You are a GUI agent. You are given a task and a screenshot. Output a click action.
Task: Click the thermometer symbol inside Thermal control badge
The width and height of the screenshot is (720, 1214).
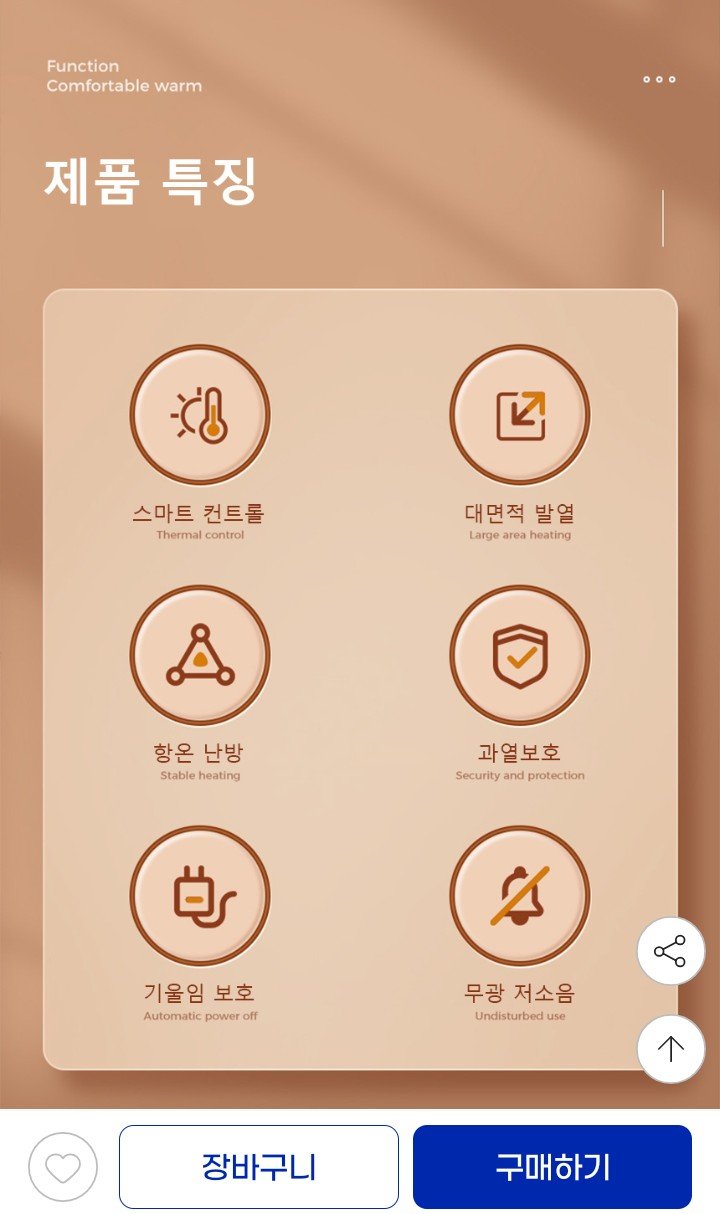pyautogui.click(x=215, y=412)
